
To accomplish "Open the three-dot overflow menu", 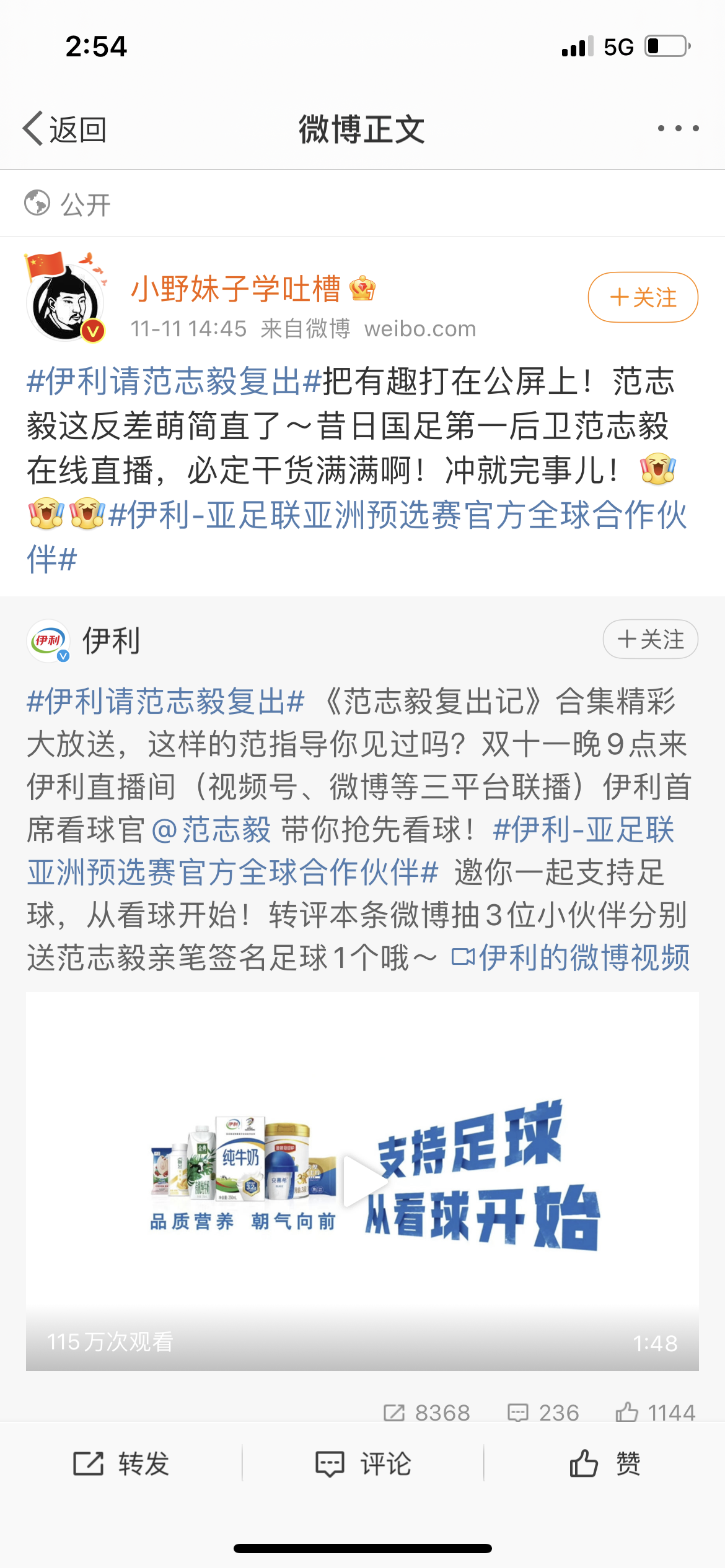I will [678, 128].
